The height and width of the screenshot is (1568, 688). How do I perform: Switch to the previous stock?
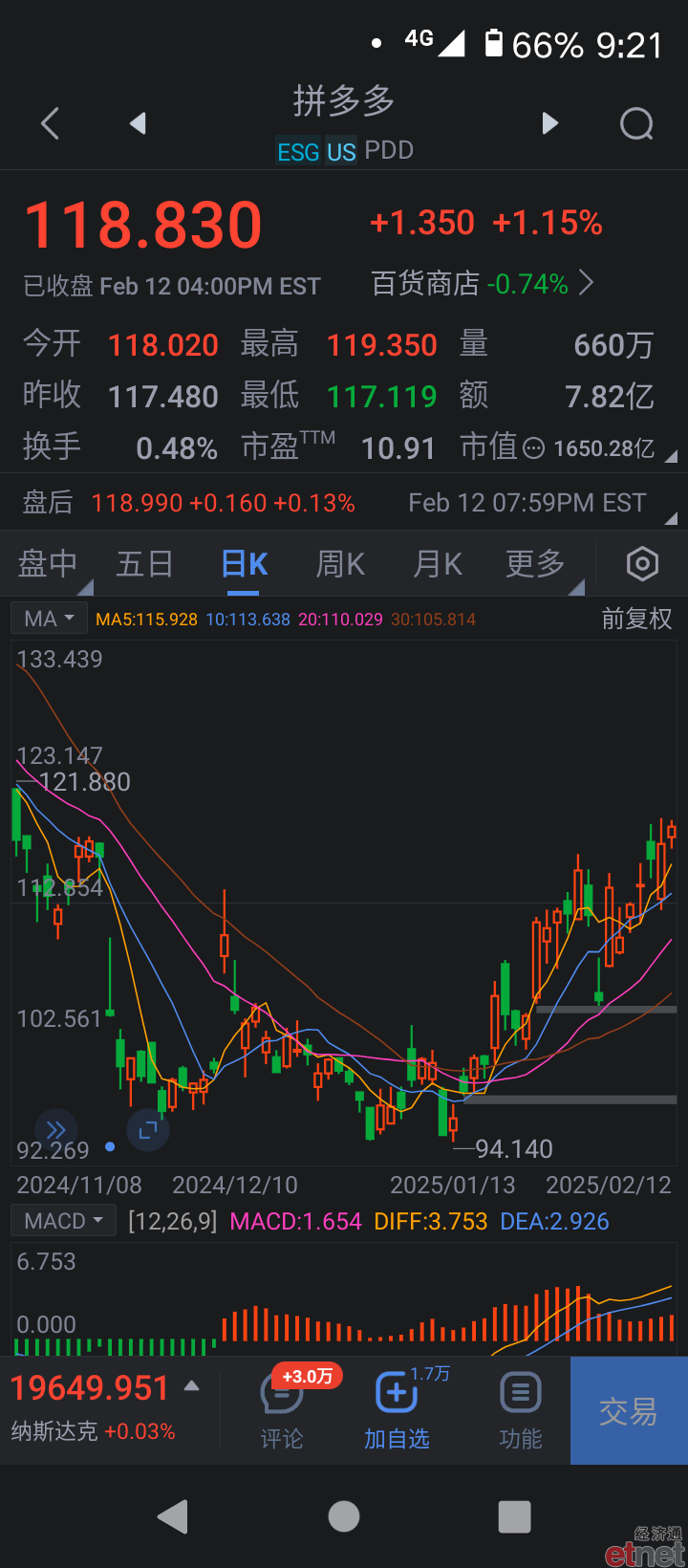pyautogui.click(x=139, y=123)
